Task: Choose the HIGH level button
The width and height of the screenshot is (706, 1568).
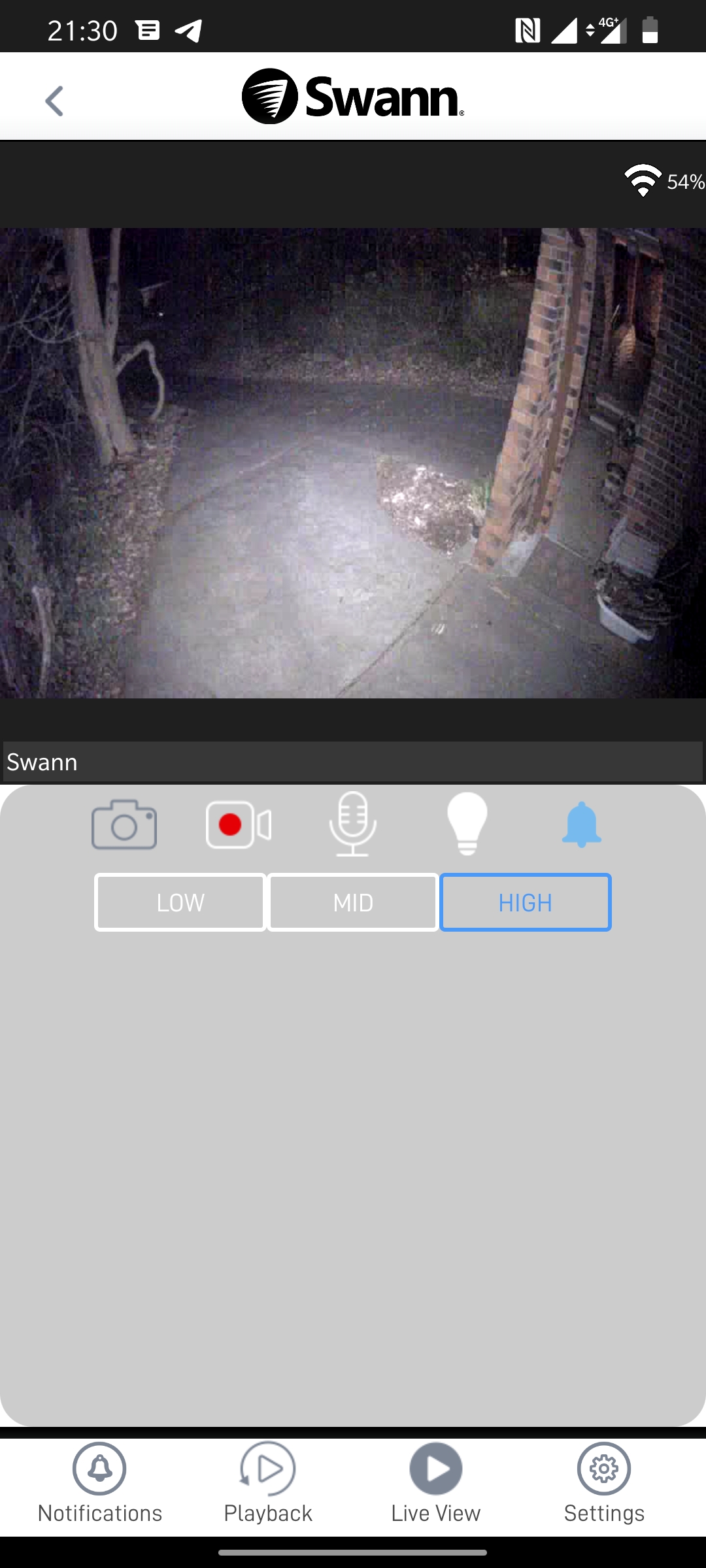Action: [526, 902]
